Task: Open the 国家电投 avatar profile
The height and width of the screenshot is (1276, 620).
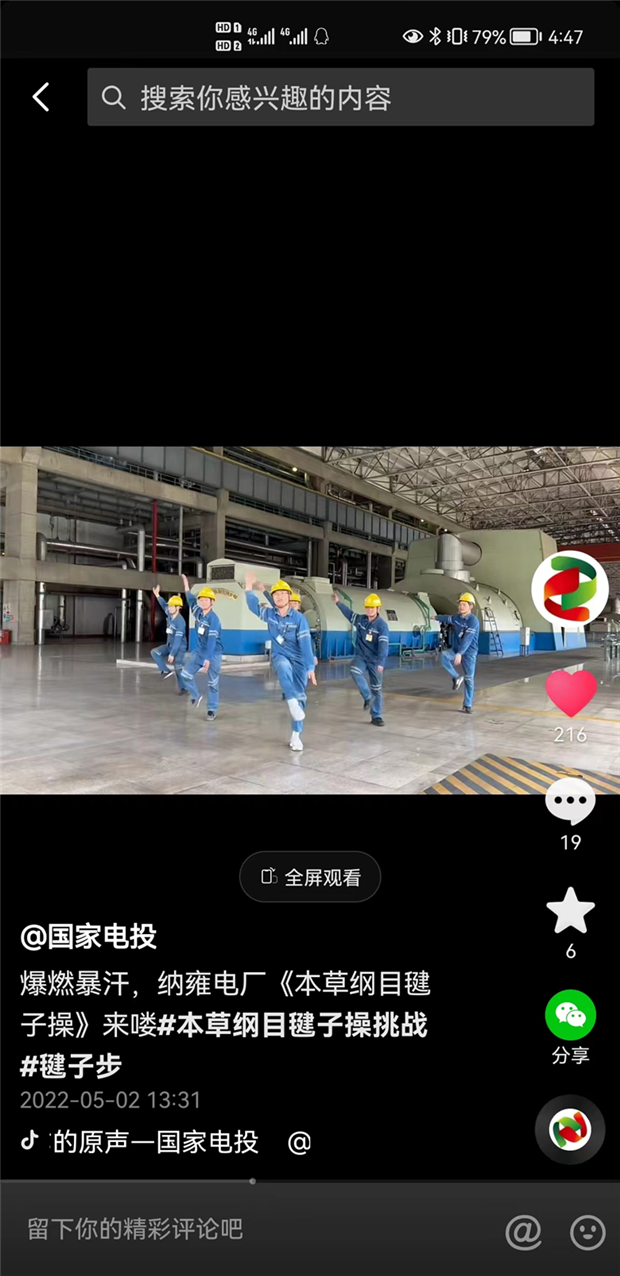Action: click(x=570, y=588)
